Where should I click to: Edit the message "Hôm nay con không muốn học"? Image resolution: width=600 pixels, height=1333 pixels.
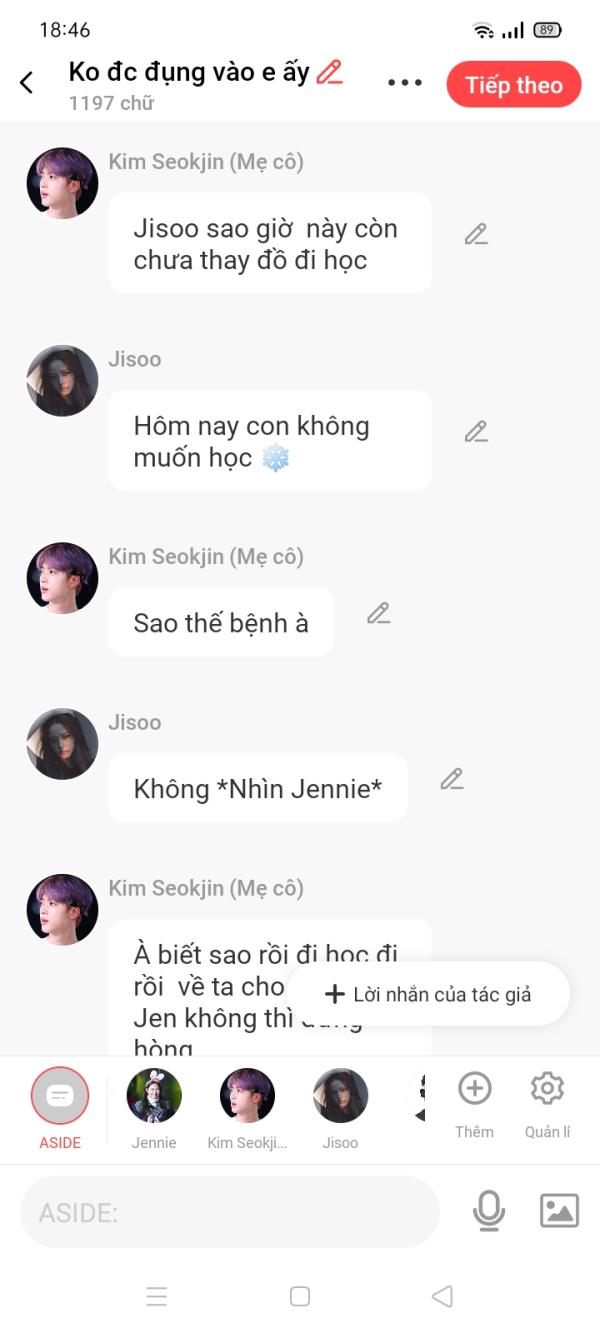[476, 432]
